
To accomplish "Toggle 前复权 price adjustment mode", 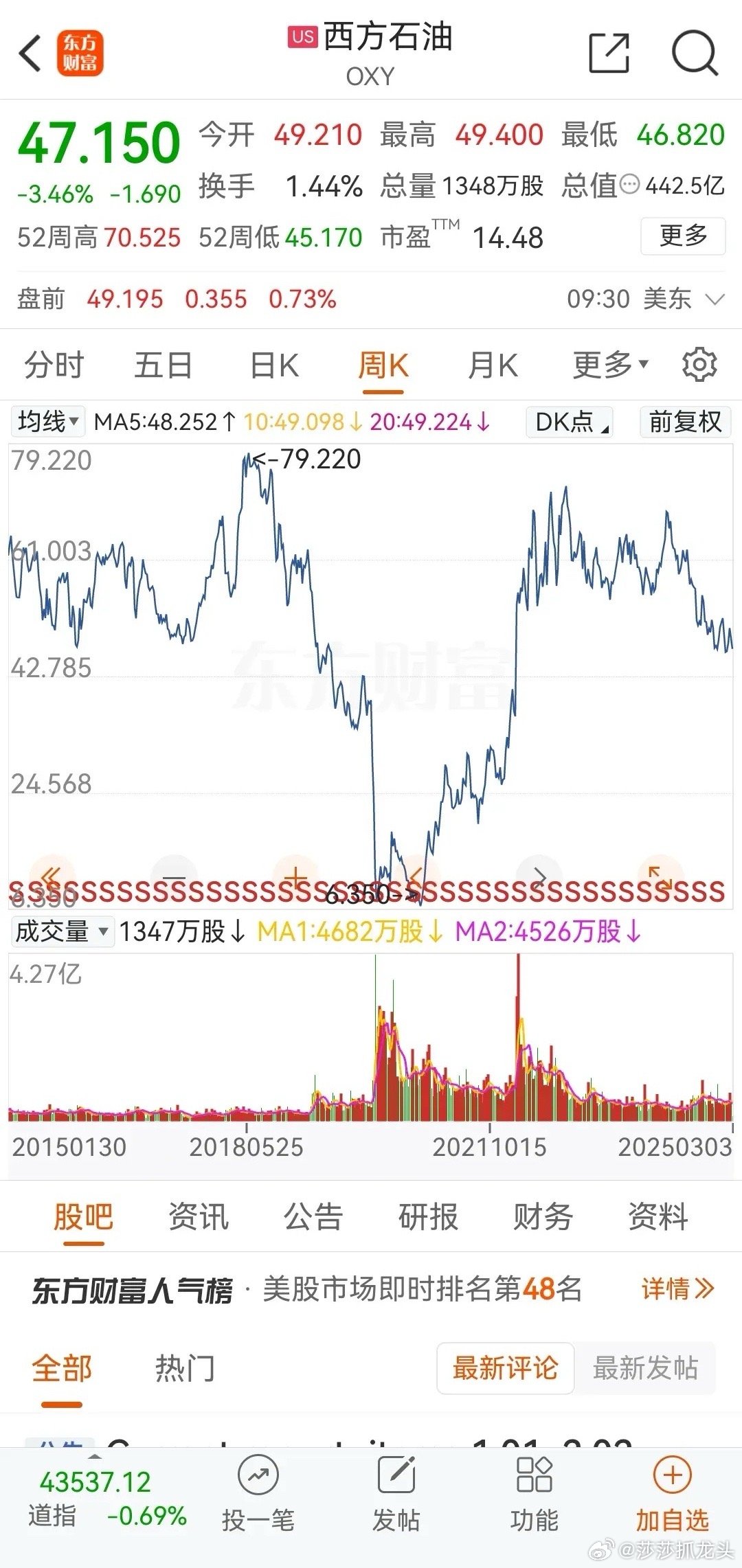I will point(684,422).
